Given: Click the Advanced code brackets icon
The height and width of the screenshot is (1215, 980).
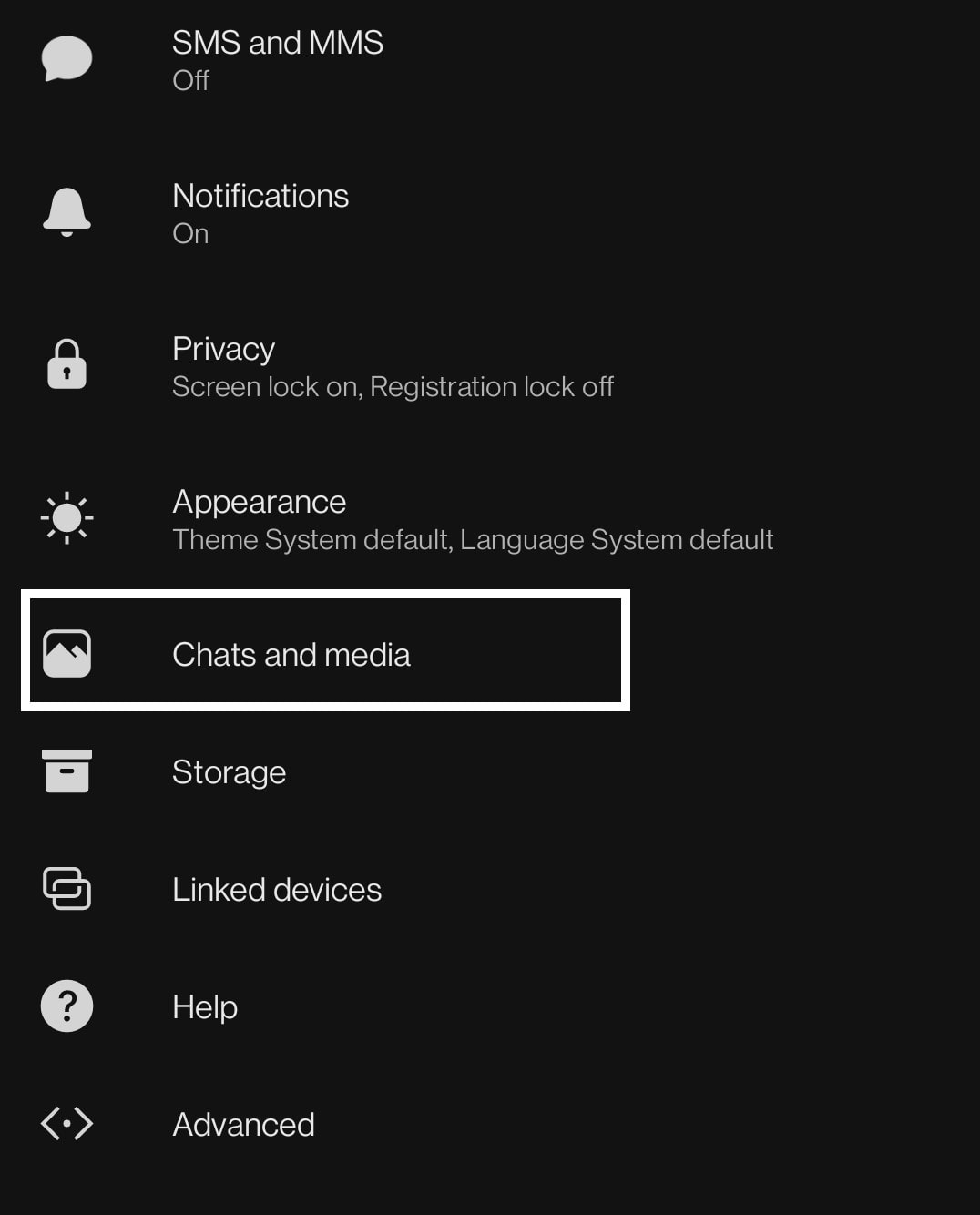Looking at the screenshot, I should [66, 1124].
